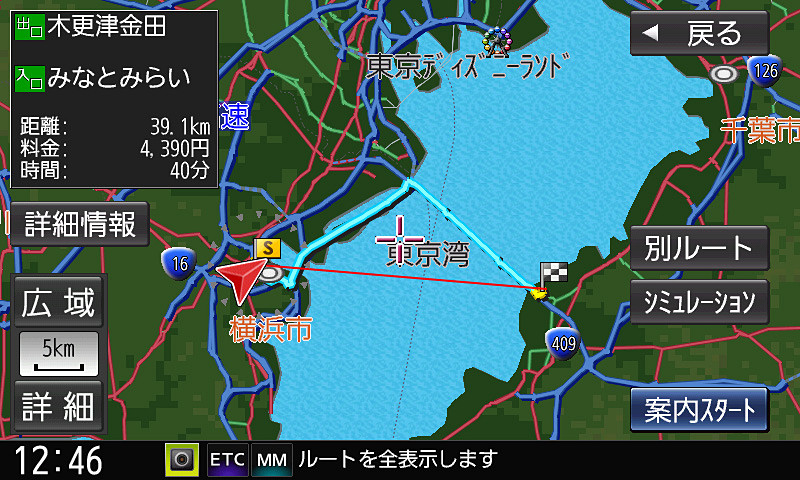Tap the 戻る back button
This screenshot has height=480, width=800.
pyautogui.click(x=699, y=34)
